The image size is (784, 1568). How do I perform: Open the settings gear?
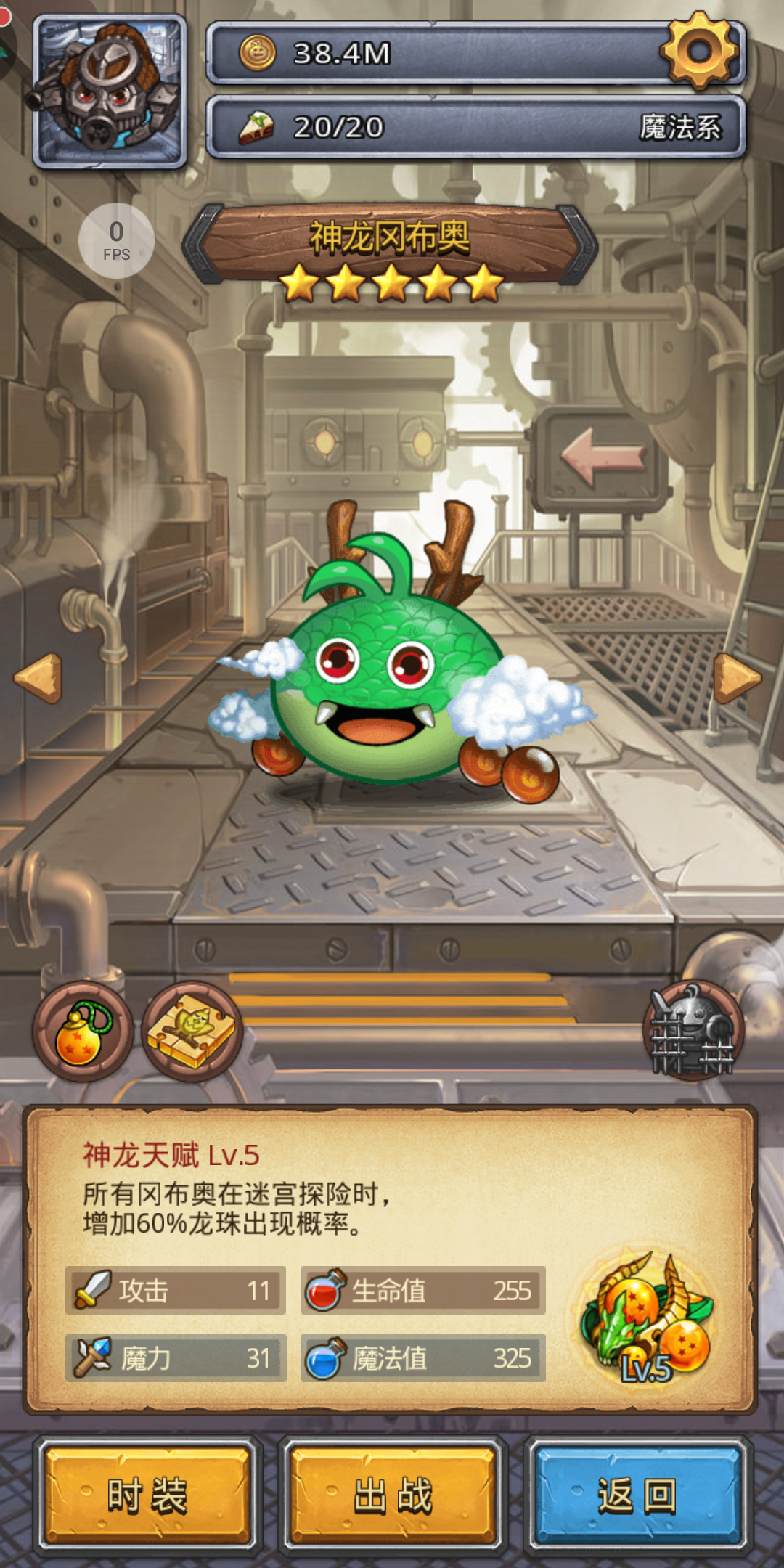pyautogui.click(x=699, y=50)
